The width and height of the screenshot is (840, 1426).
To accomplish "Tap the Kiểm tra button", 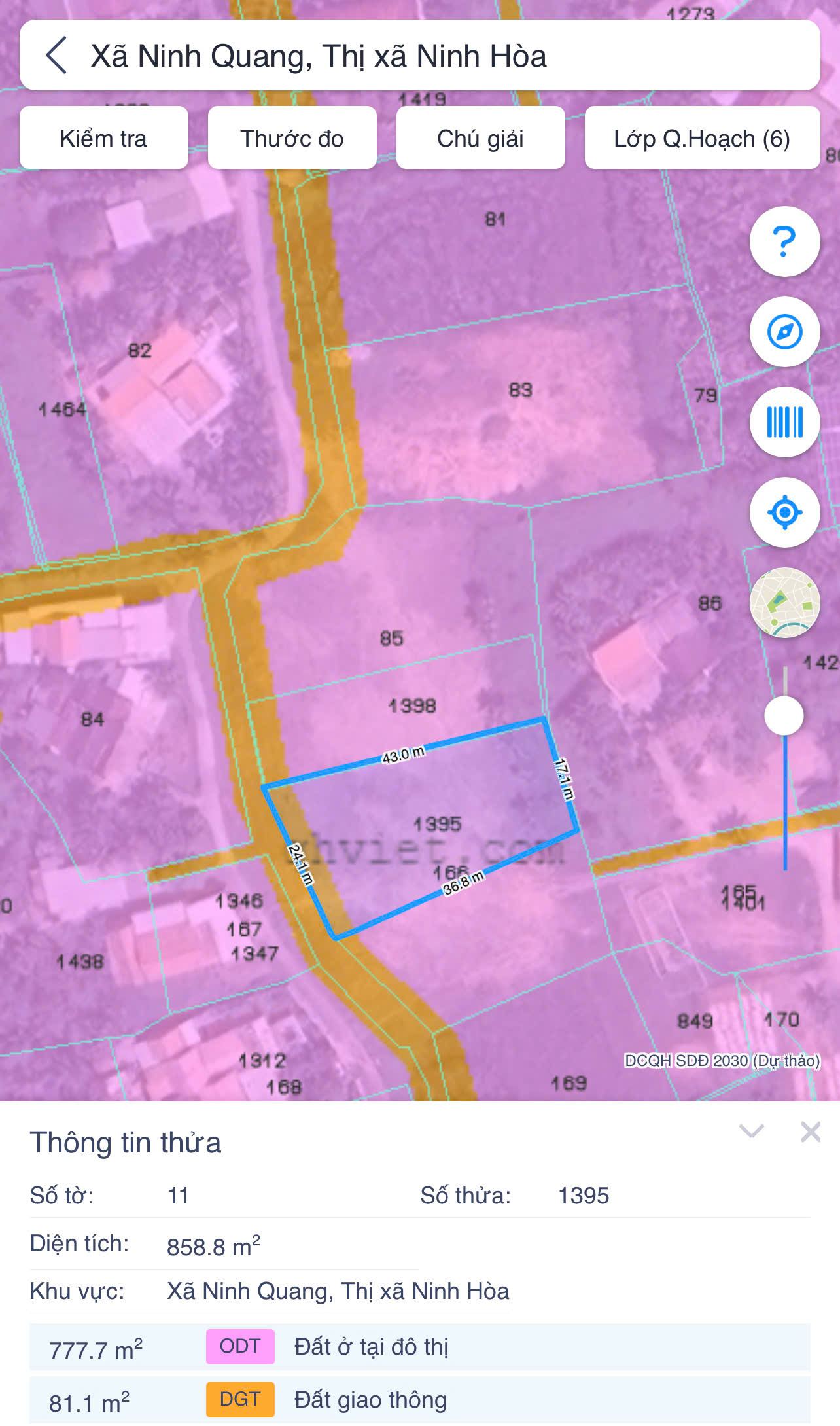I will pos(104,138).
